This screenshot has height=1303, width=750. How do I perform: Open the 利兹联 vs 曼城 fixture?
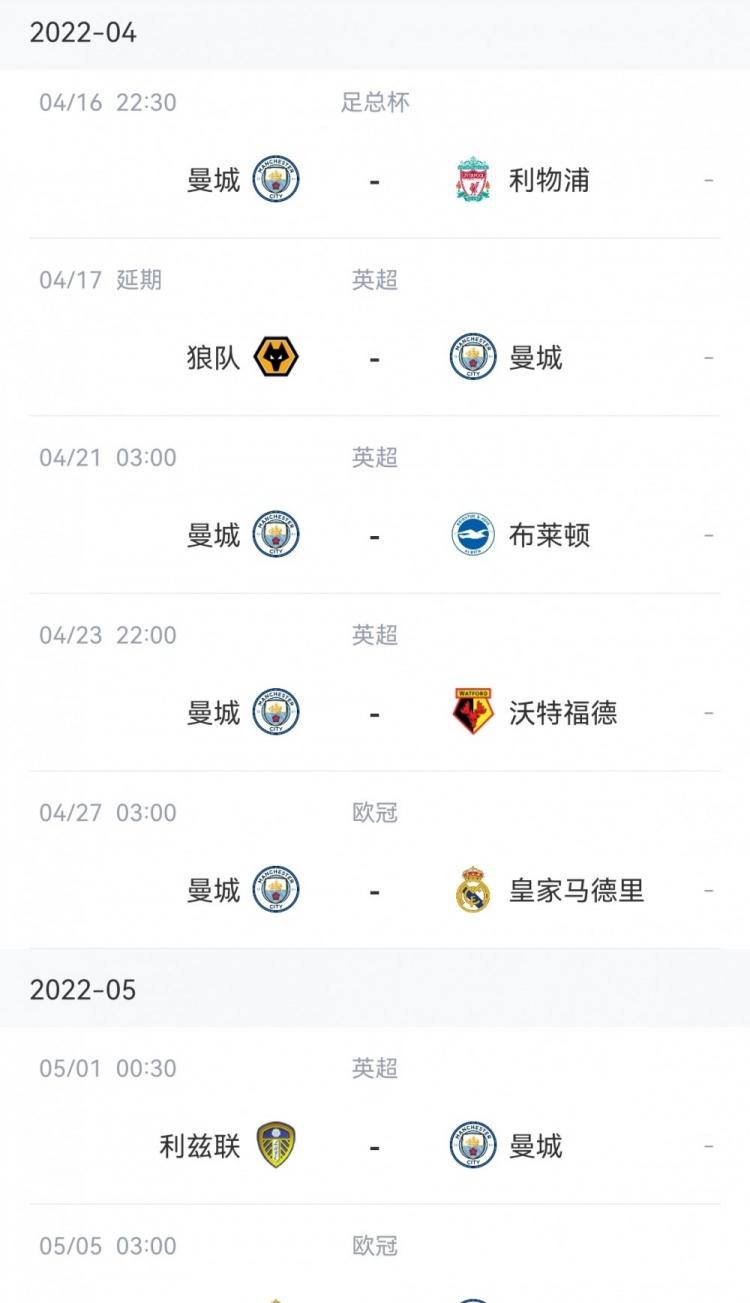374,1146
